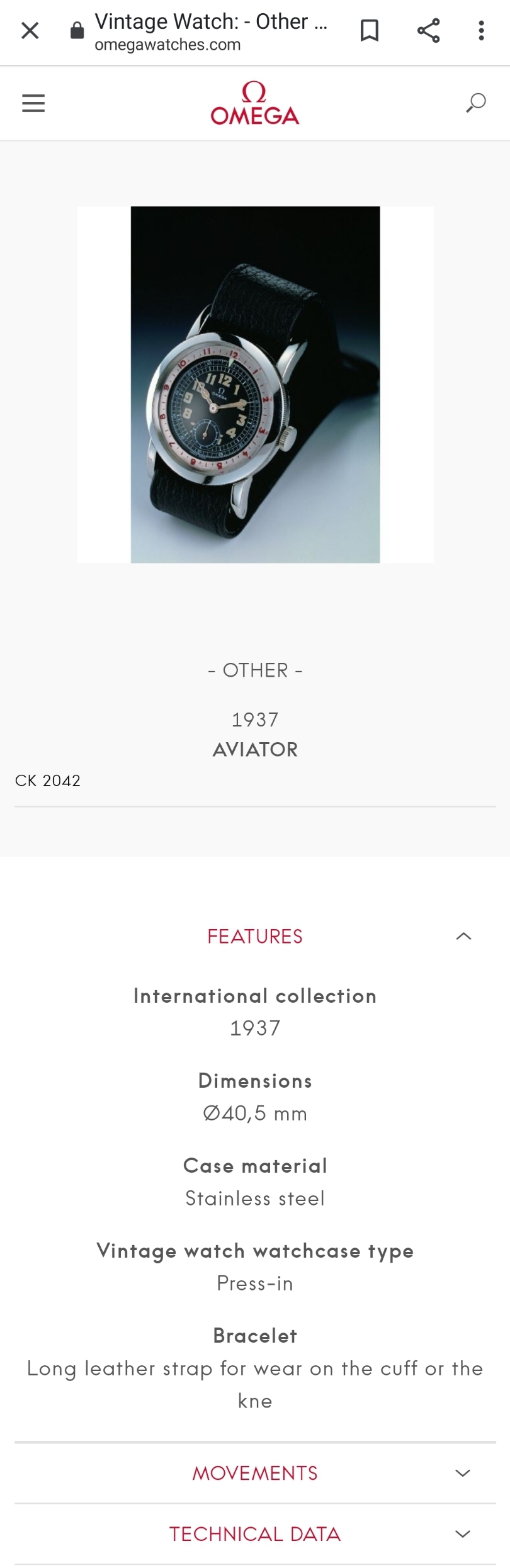This screenshot has height=1568, width=510.
Task: Expand the Movements section
Action: pos(463,1473)
